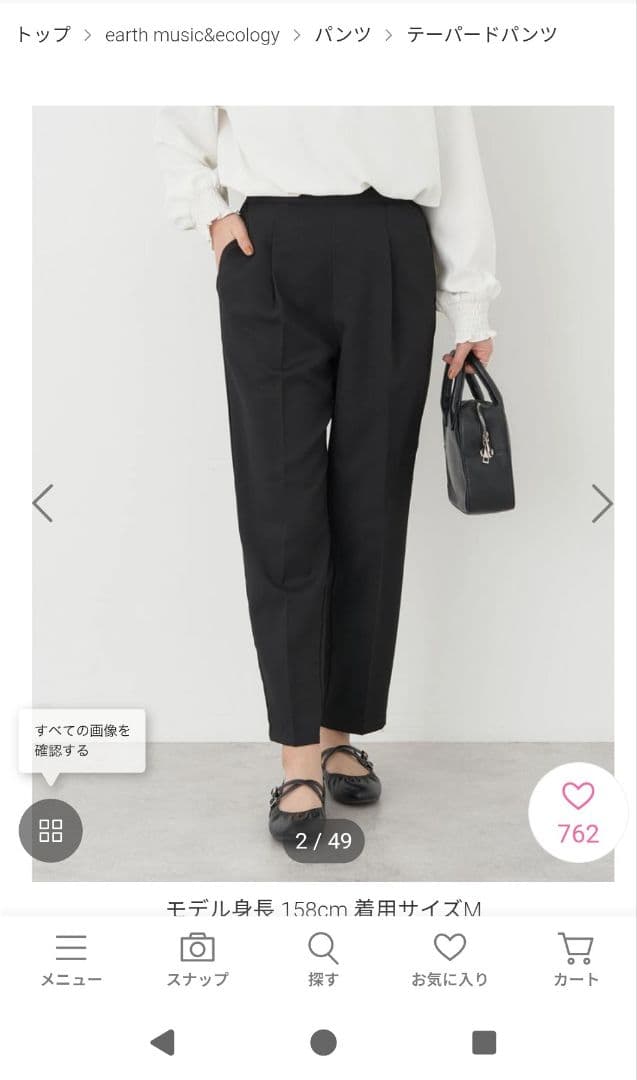This screenshot has height=1080, width=637.
Task: Open the カート shopping cart
Action: (x=575, y=960)
